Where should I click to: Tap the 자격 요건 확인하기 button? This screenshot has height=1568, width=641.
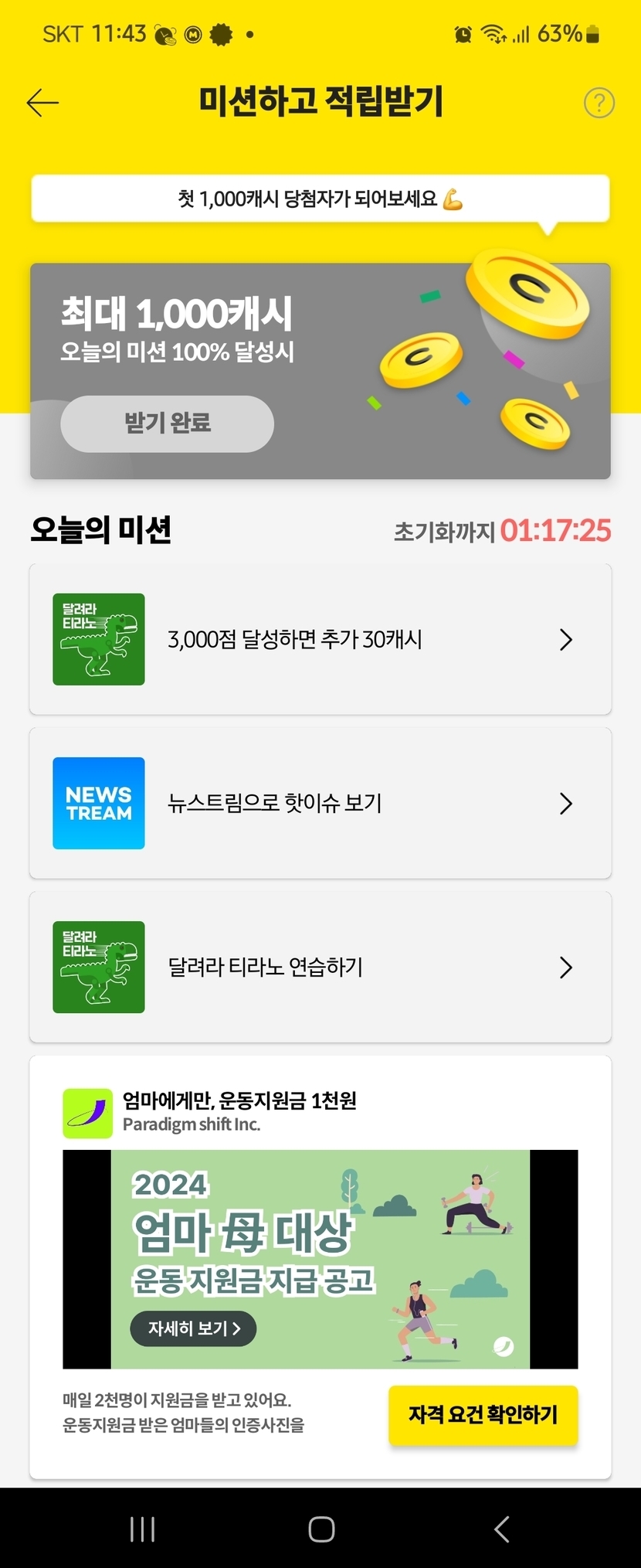(483, 1414)
